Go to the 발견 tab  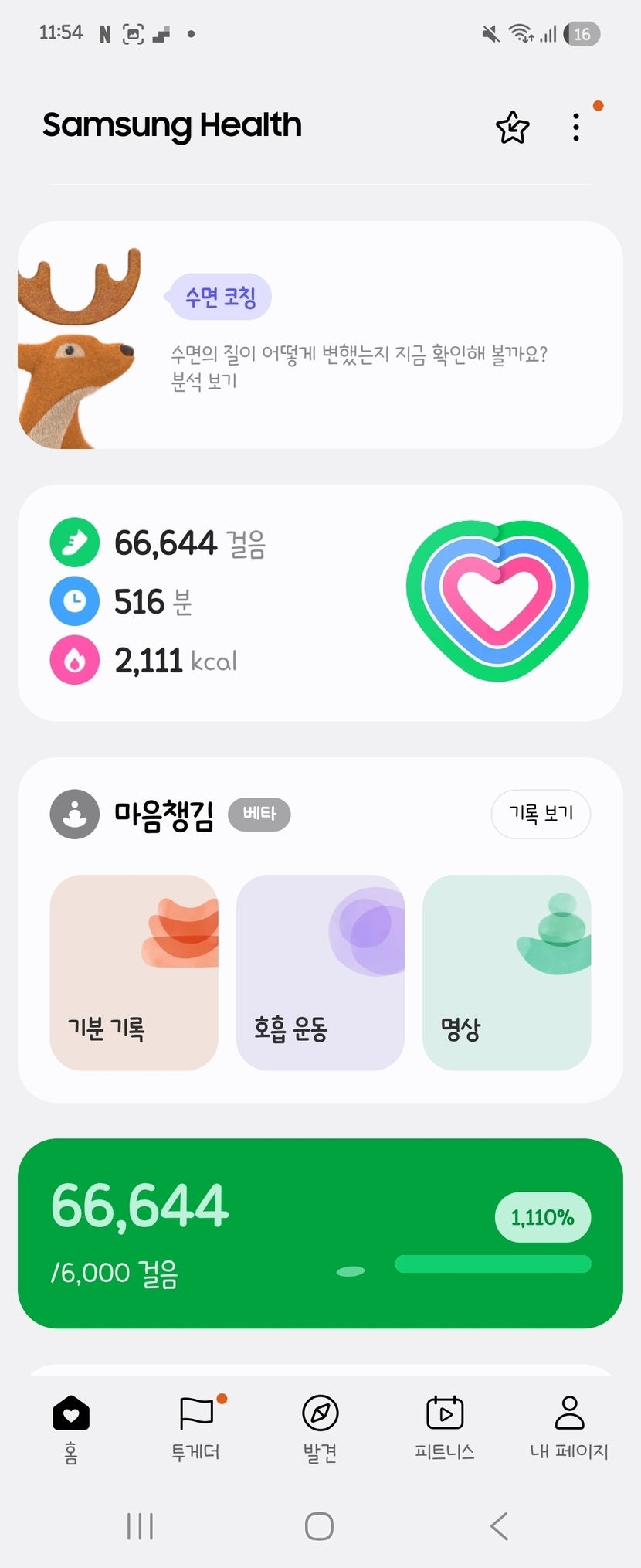(320, 1429)
